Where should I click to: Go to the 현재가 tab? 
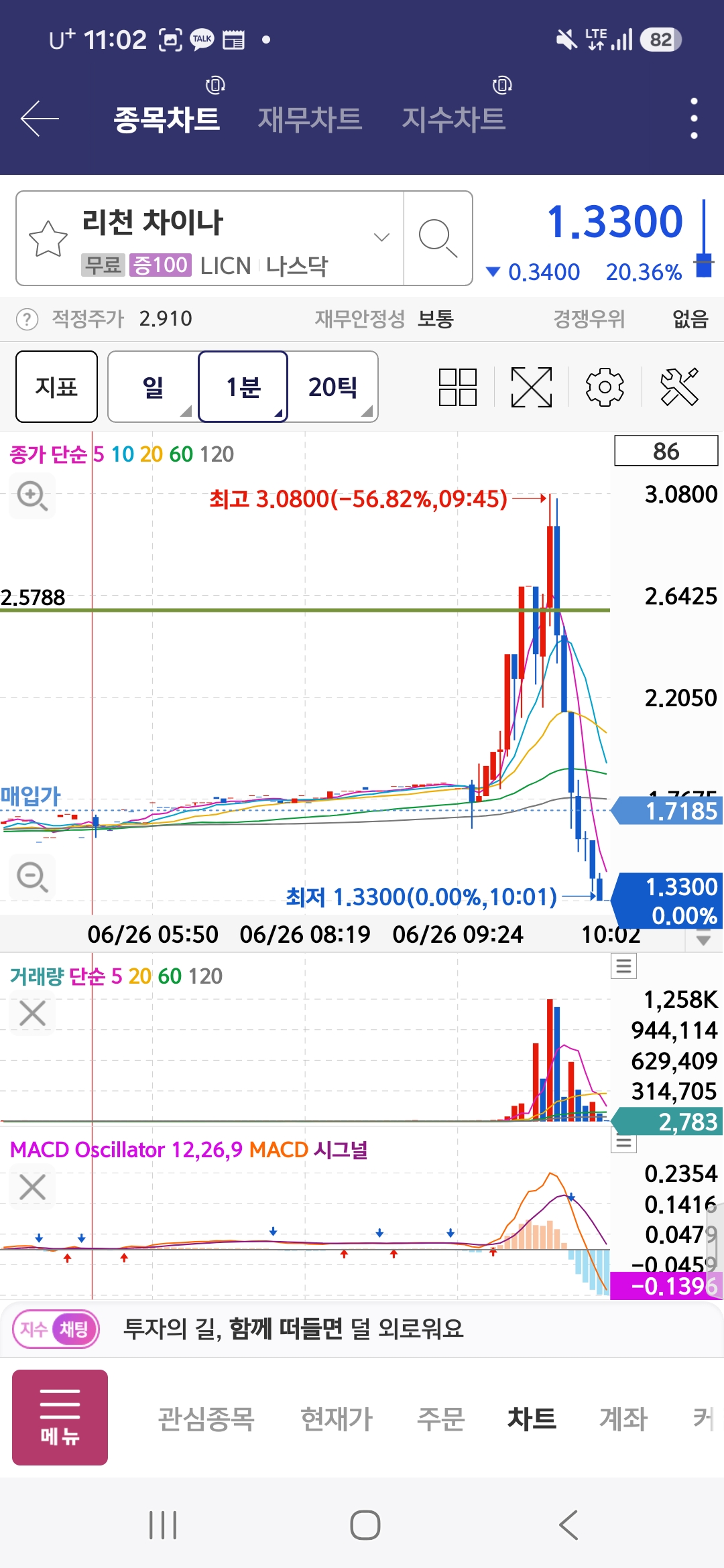[x=337, y=1419]
